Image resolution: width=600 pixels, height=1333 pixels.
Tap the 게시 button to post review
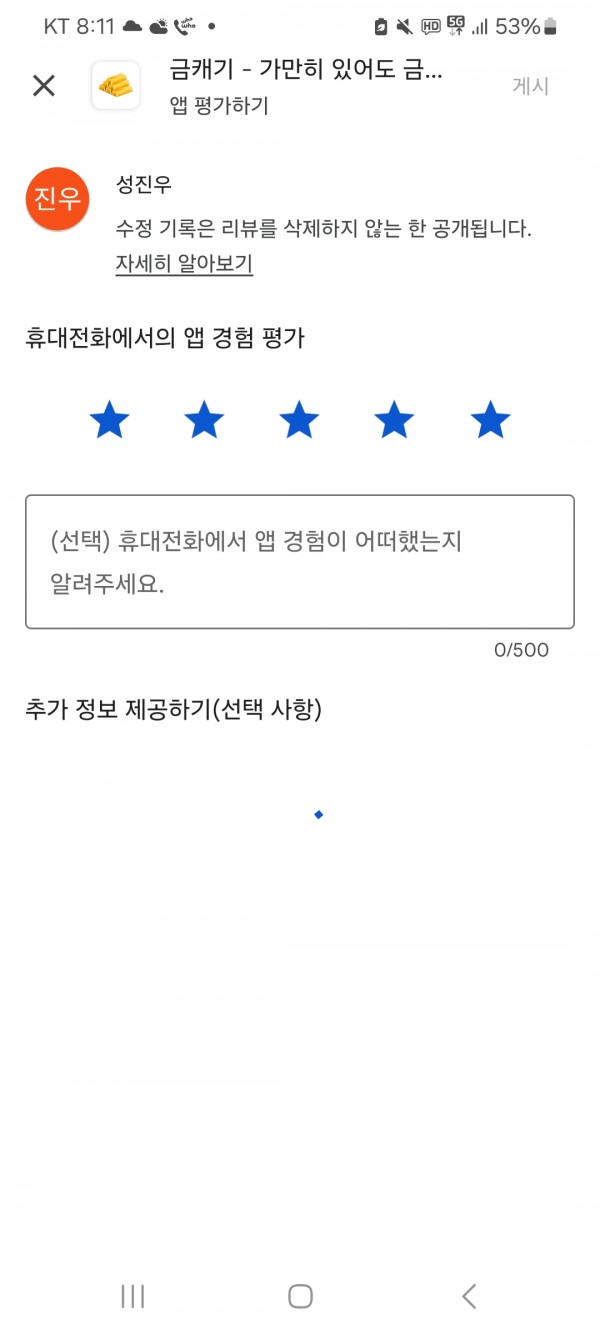pyautogui.click(x=531, y=86)
